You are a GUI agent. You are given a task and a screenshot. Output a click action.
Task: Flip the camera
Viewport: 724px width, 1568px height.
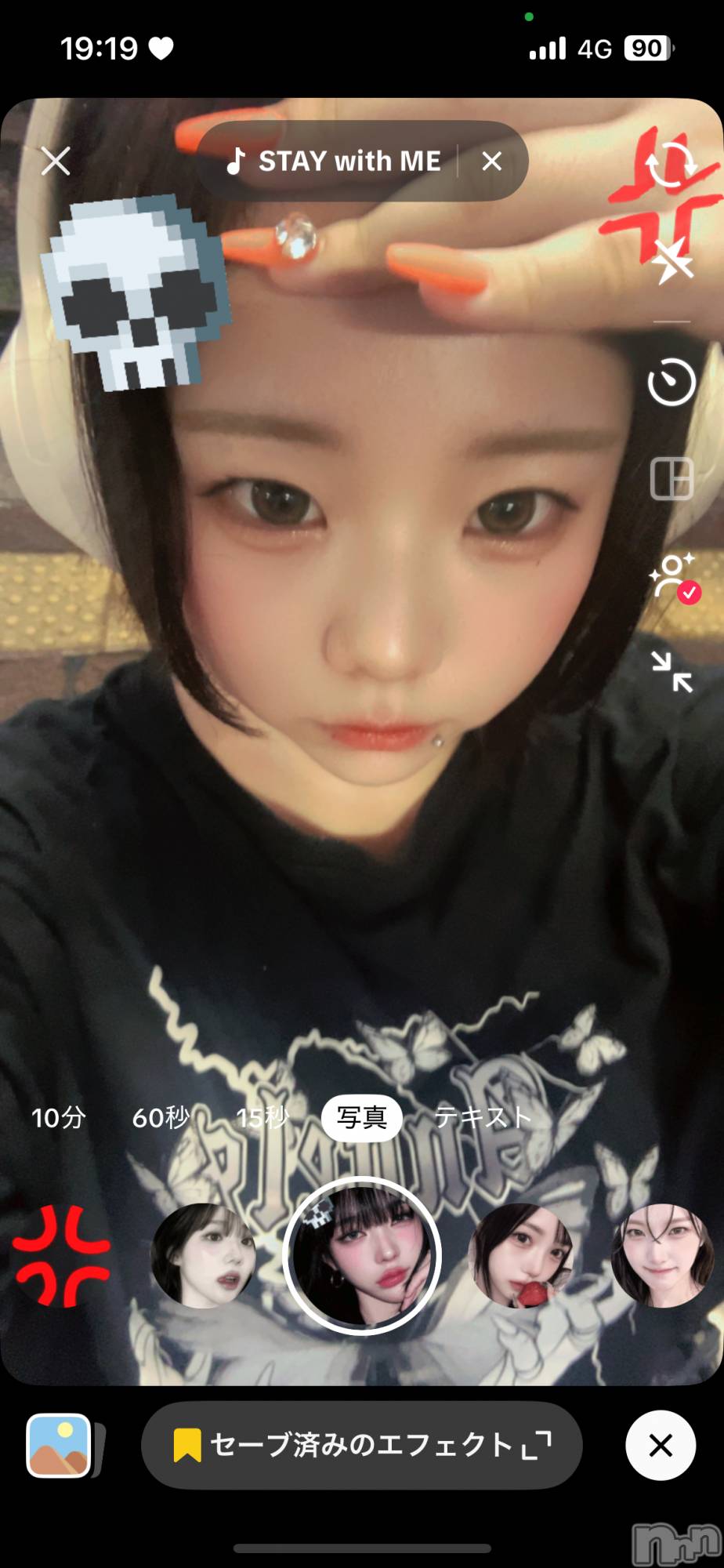(x=671, y=163)
